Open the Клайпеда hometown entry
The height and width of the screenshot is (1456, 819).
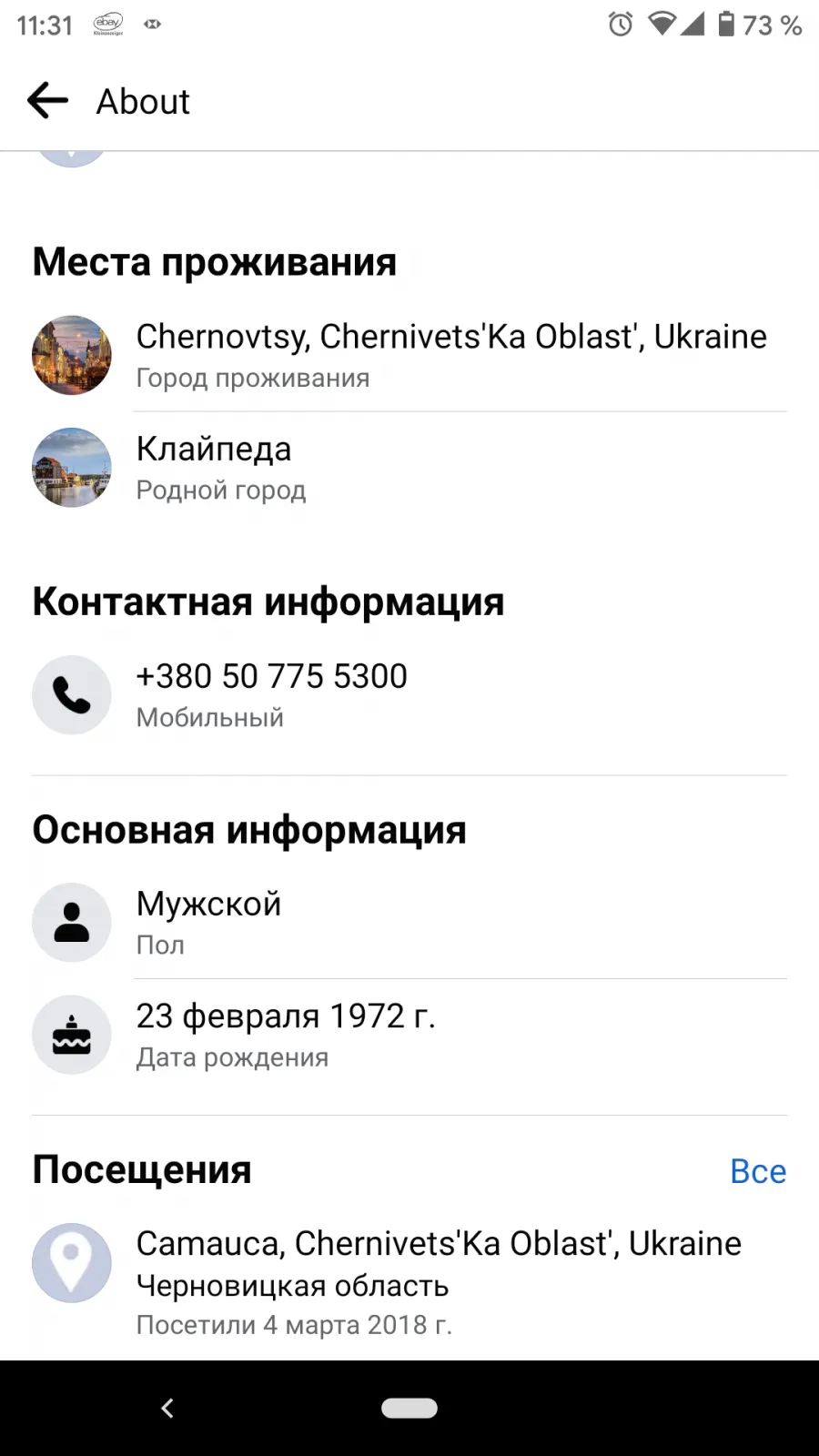409,468
